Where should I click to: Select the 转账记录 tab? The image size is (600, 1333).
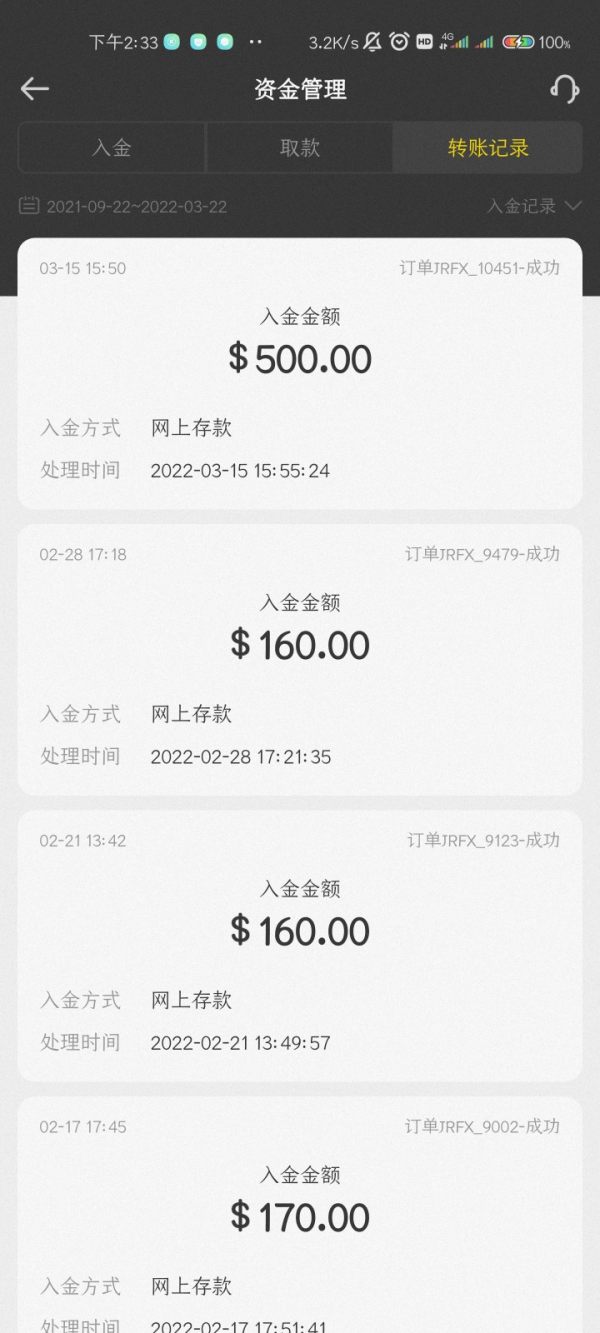tap(488, 148)
